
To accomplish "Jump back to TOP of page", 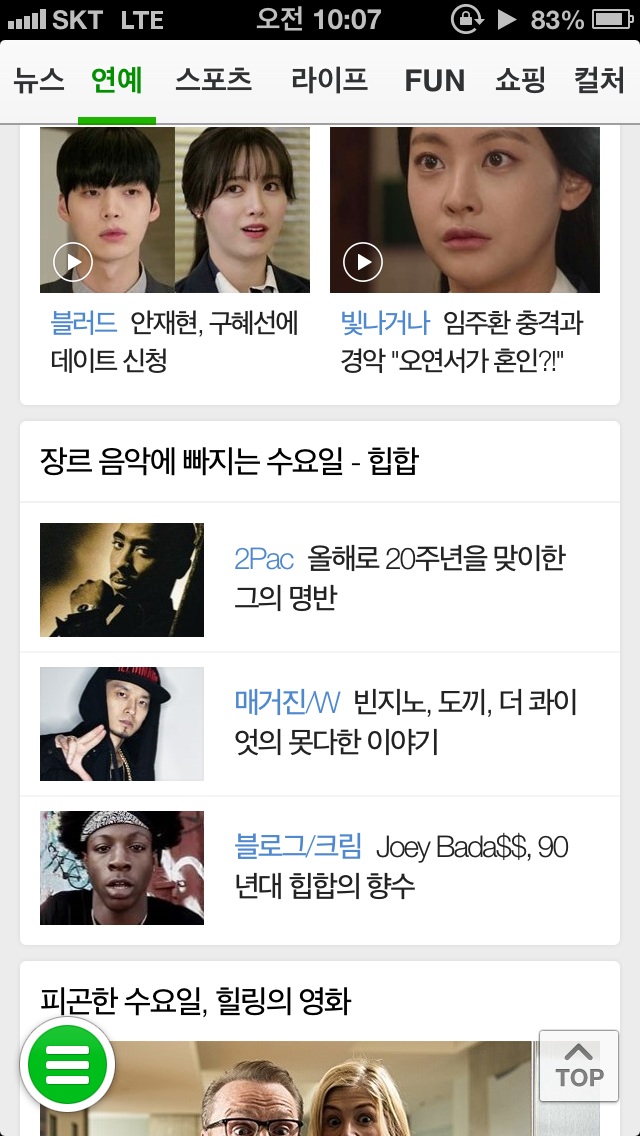I will click(580, 1066).
